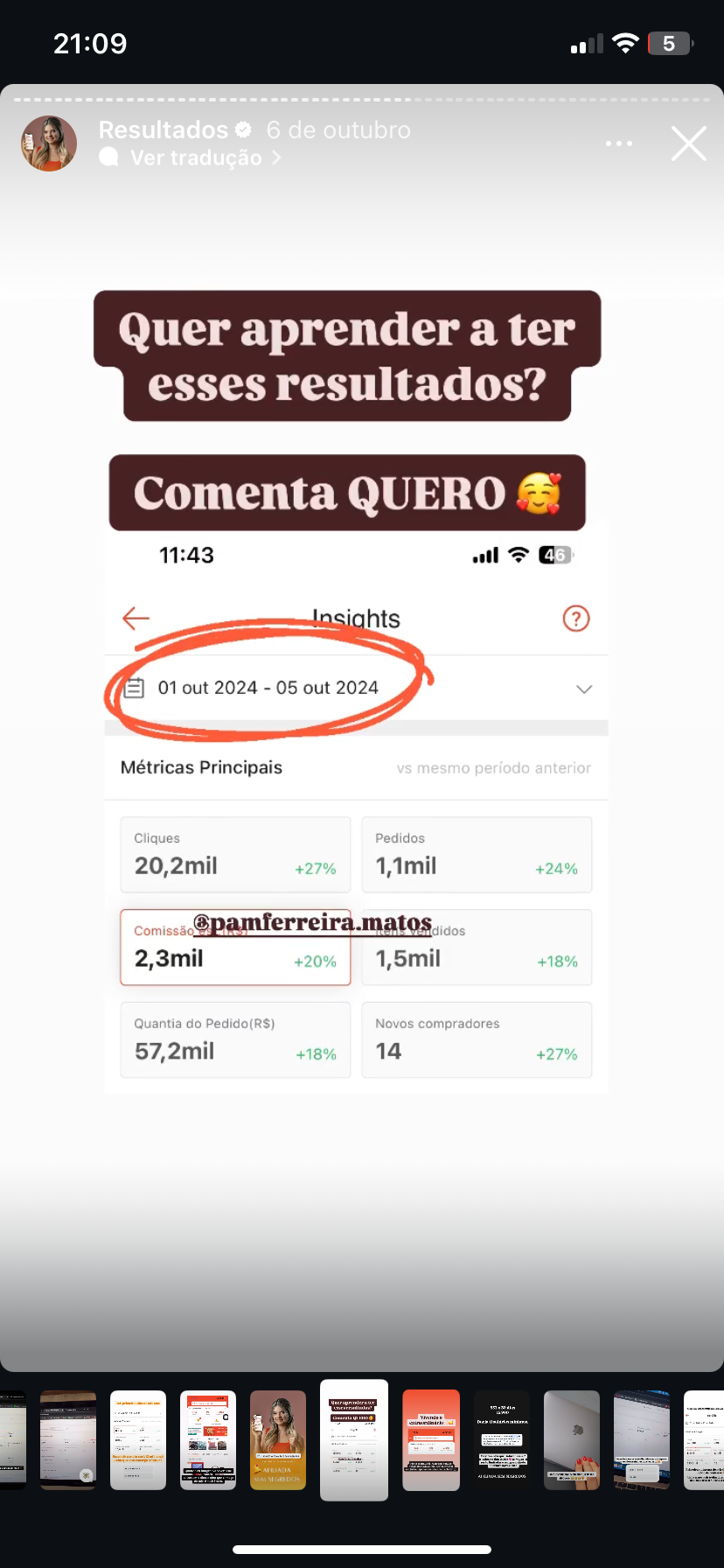Close the story viewer

pos(688,143)
